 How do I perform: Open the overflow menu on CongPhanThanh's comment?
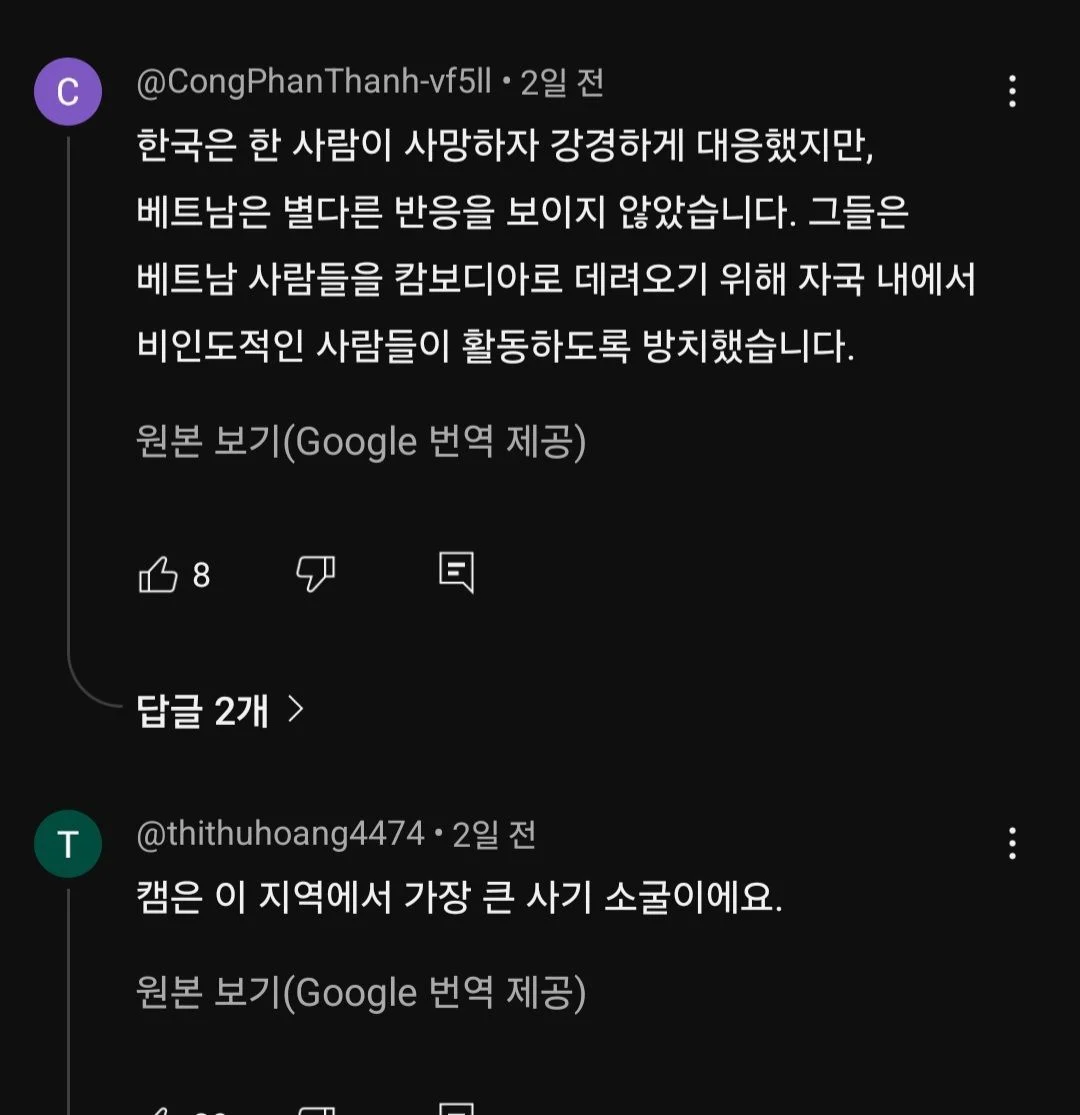pos(1012,92)
